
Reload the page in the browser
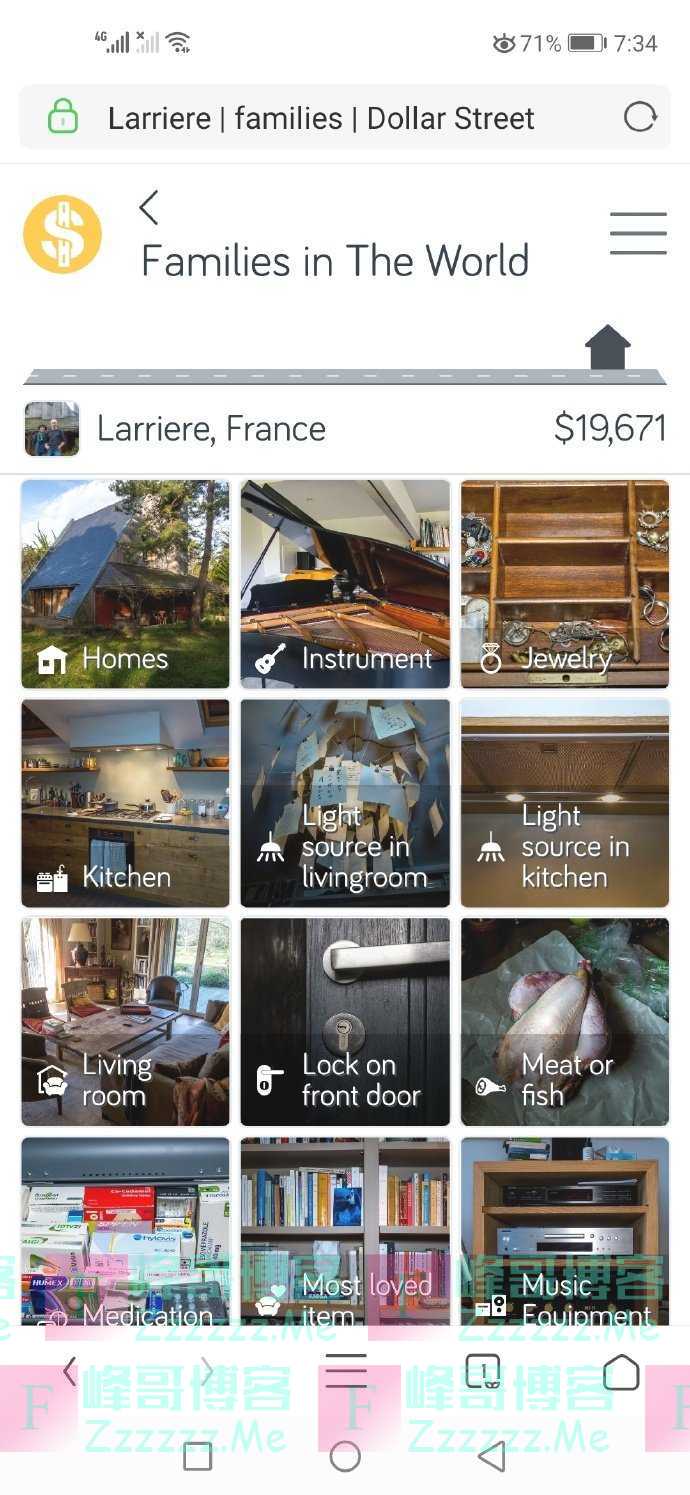640,117
